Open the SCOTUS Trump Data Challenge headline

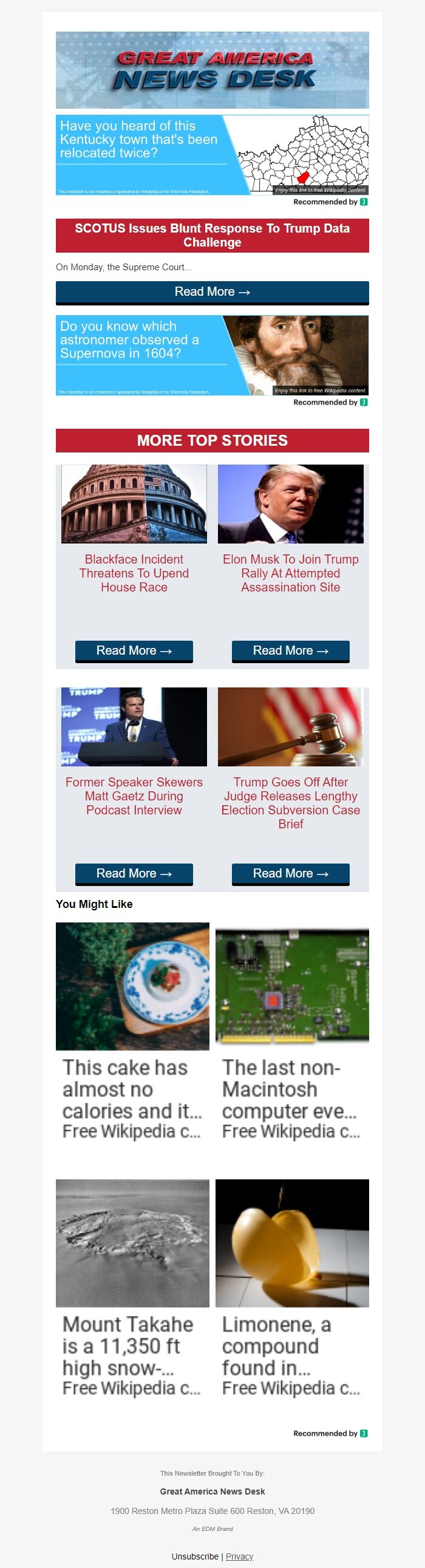click(212, 235)
